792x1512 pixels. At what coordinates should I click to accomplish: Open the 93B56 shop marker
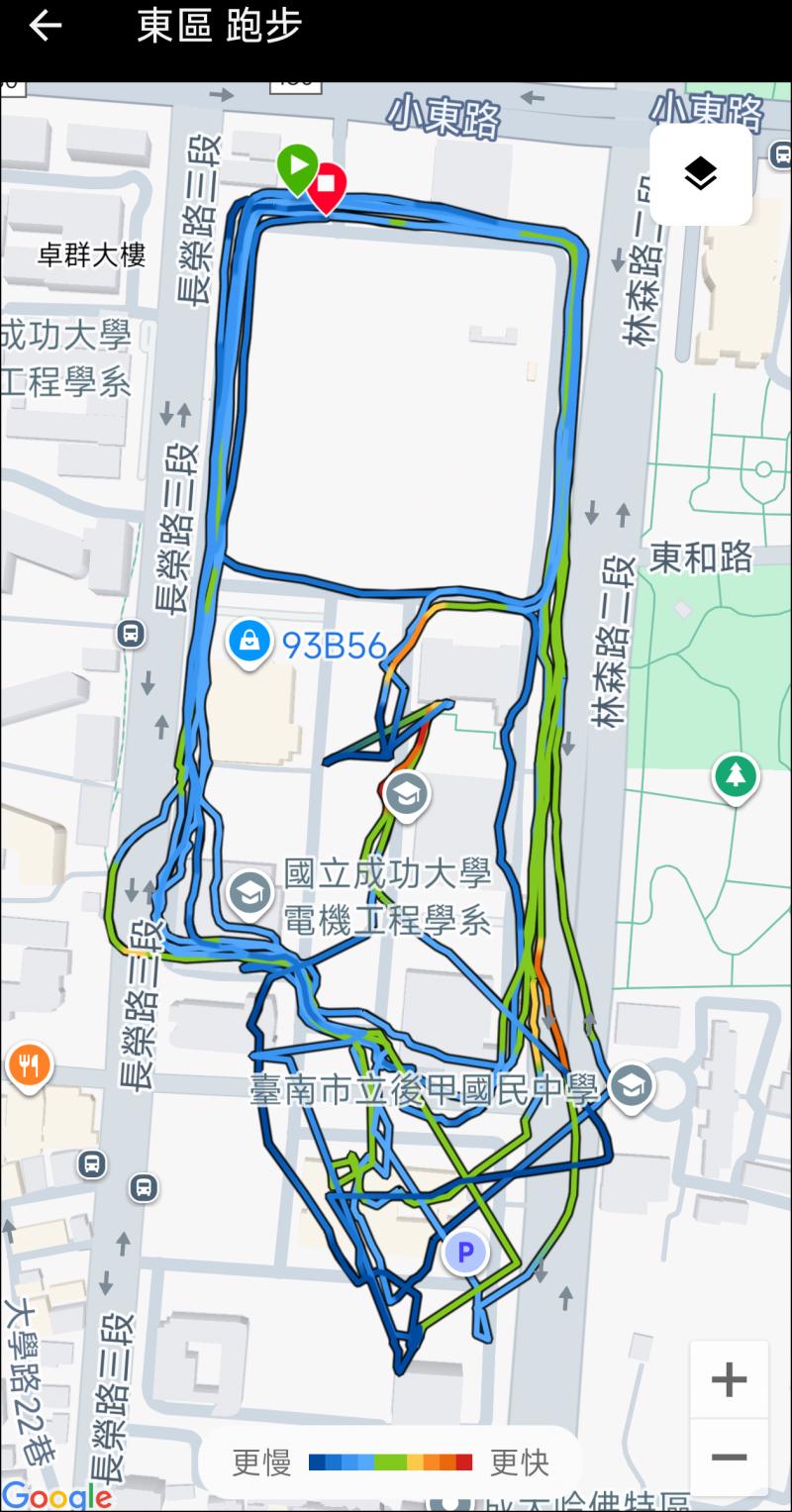pyautogui.click(x=247, y=642)
